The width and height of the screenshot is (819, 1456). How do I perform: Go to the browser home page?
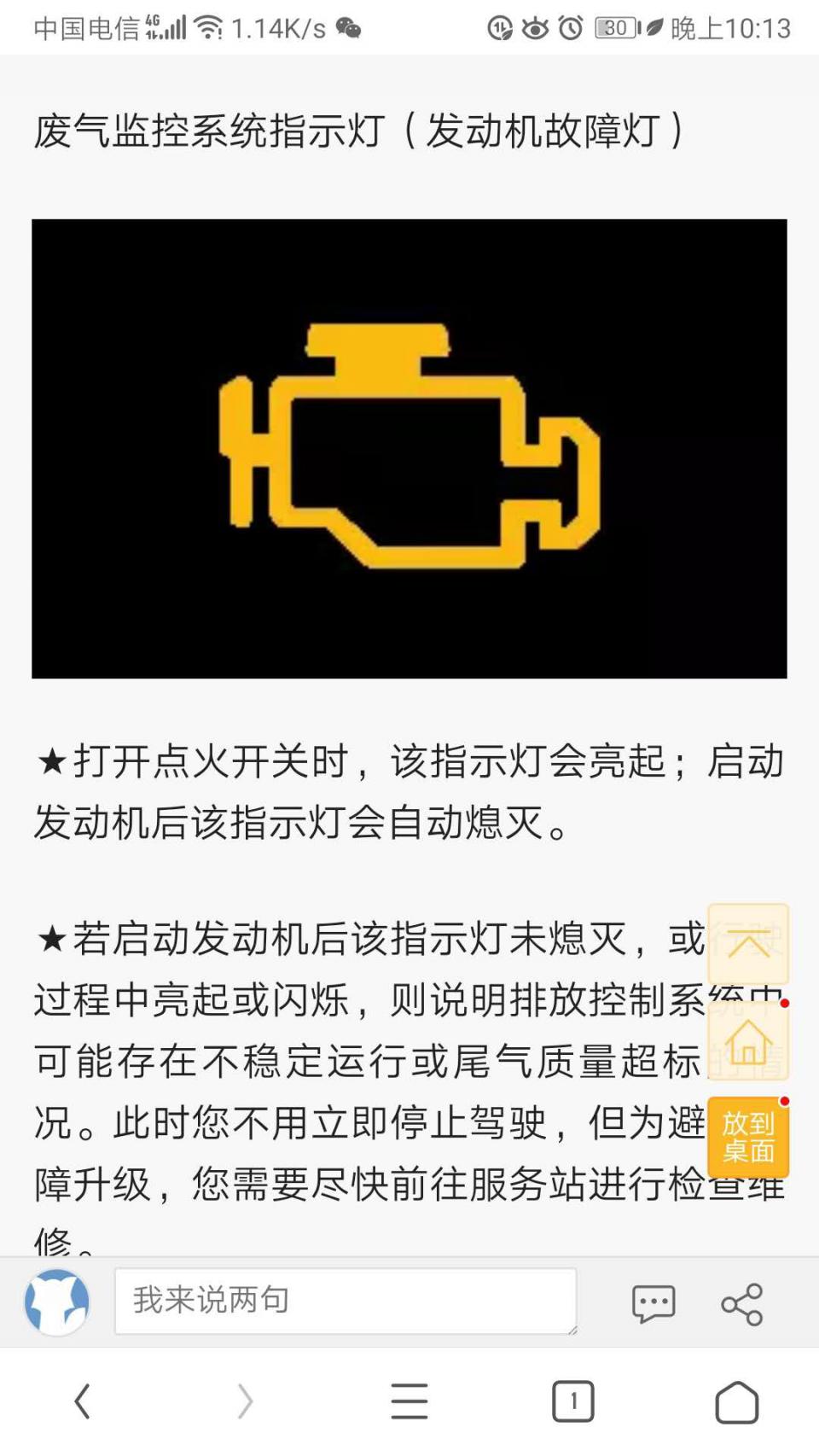[736, 1401]
